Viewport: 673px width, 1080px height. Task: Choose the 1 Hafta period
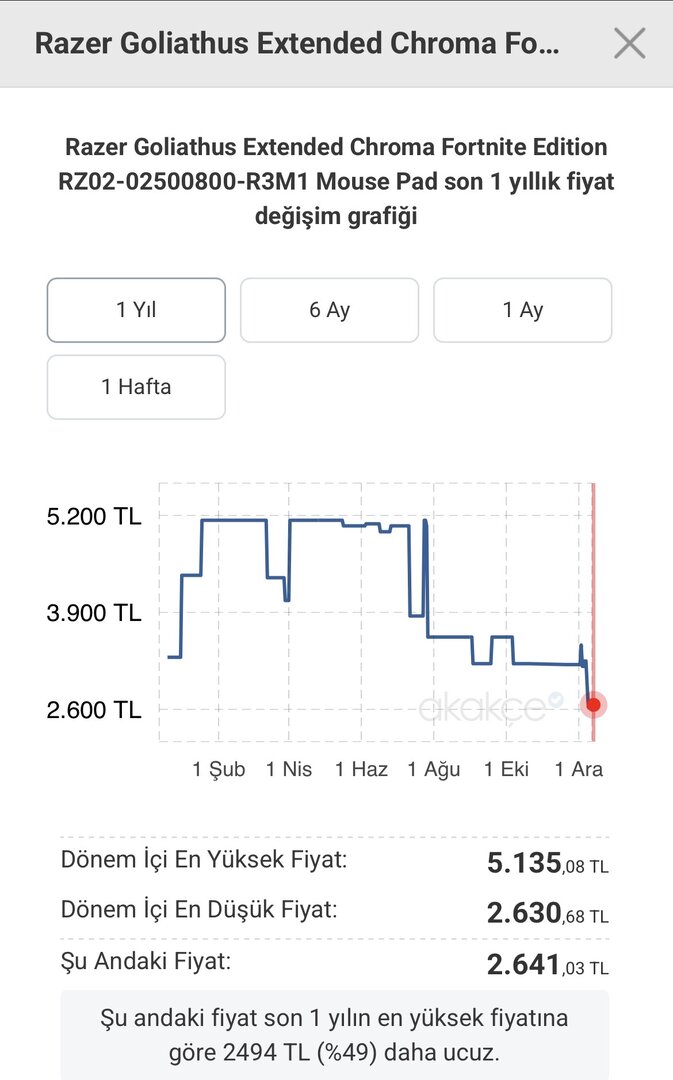tap(136, 387)
